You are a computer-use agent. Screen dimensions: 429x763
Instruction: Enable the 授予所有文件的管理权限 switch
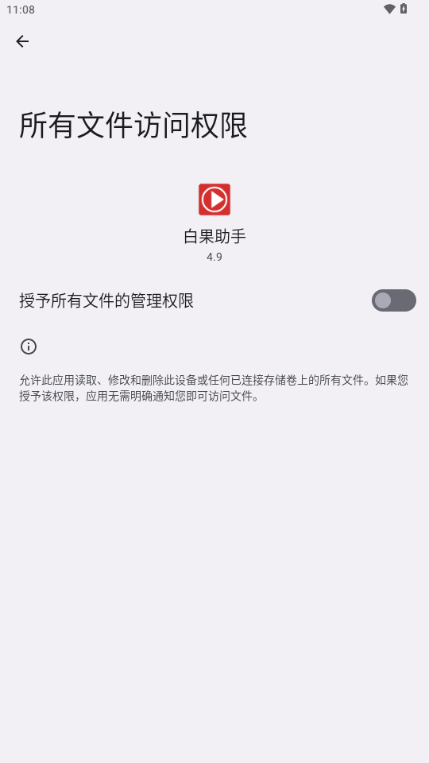393,300
